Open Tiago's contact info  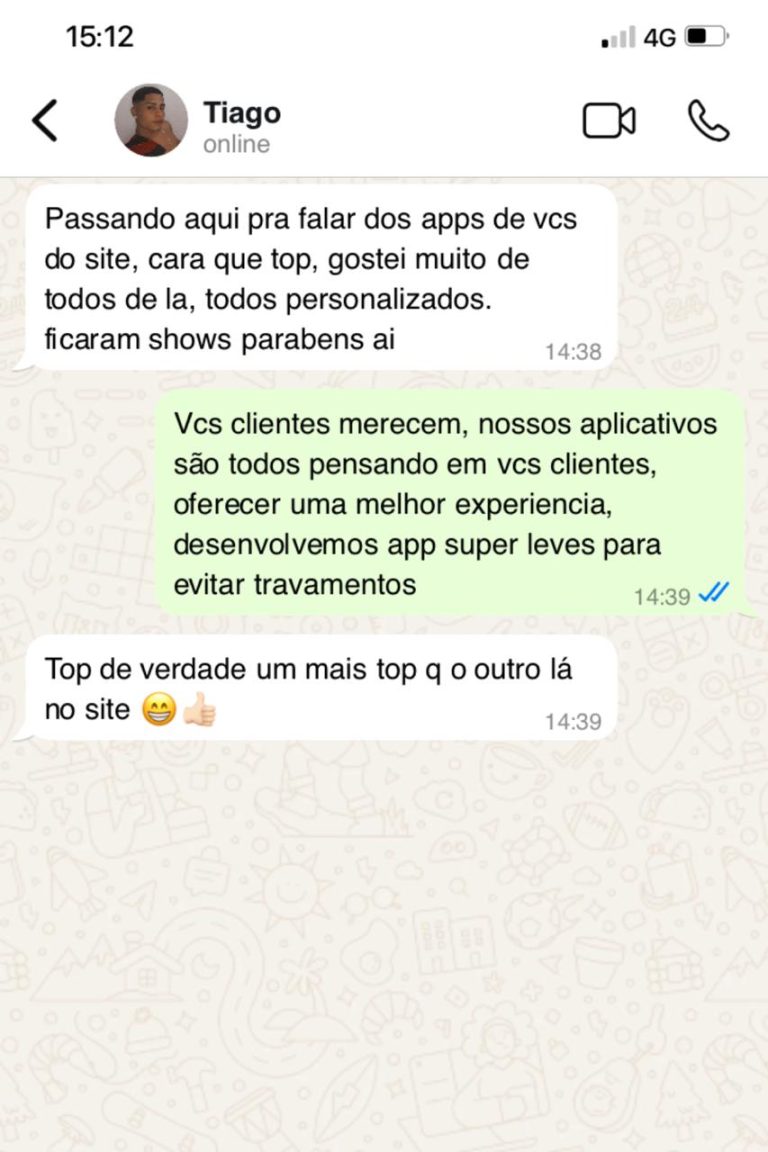(x=241, y=126)
